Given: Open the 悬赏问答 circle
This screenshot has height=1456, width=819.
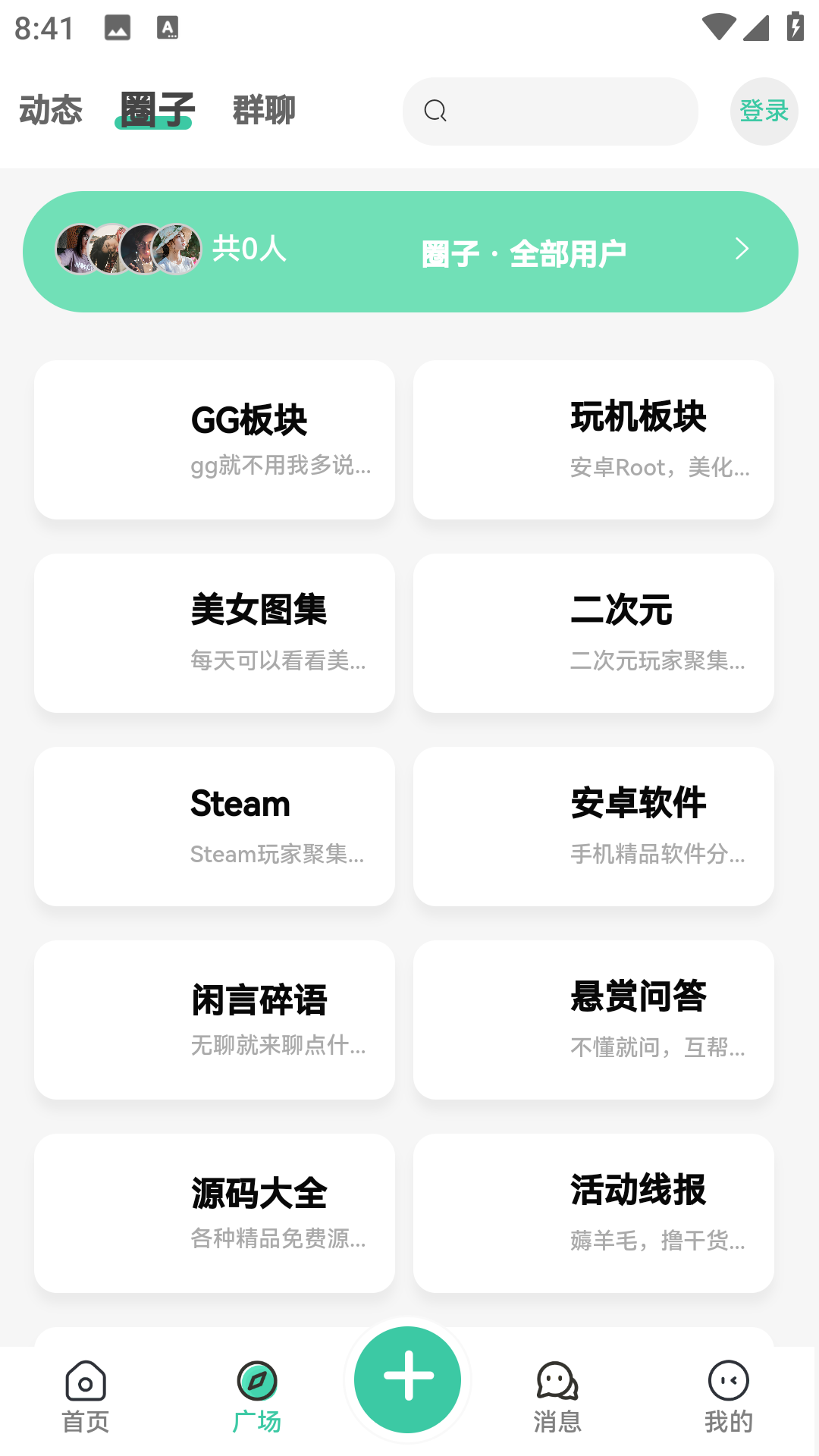Looking at the screenshot, I should (594, 1020).
